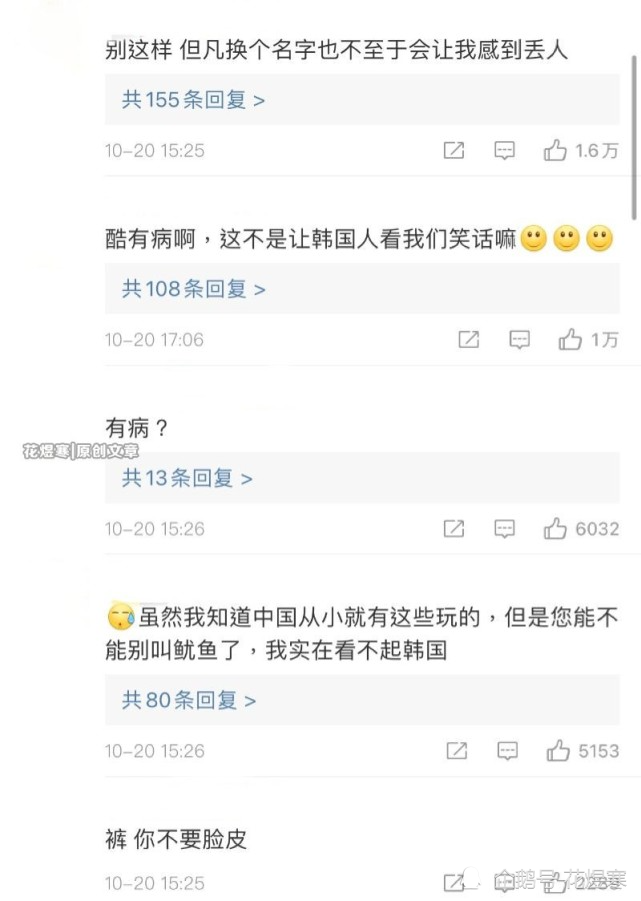
Task: Share the comment mentioning 看不起韩国
Action: [x=456, y=751]
